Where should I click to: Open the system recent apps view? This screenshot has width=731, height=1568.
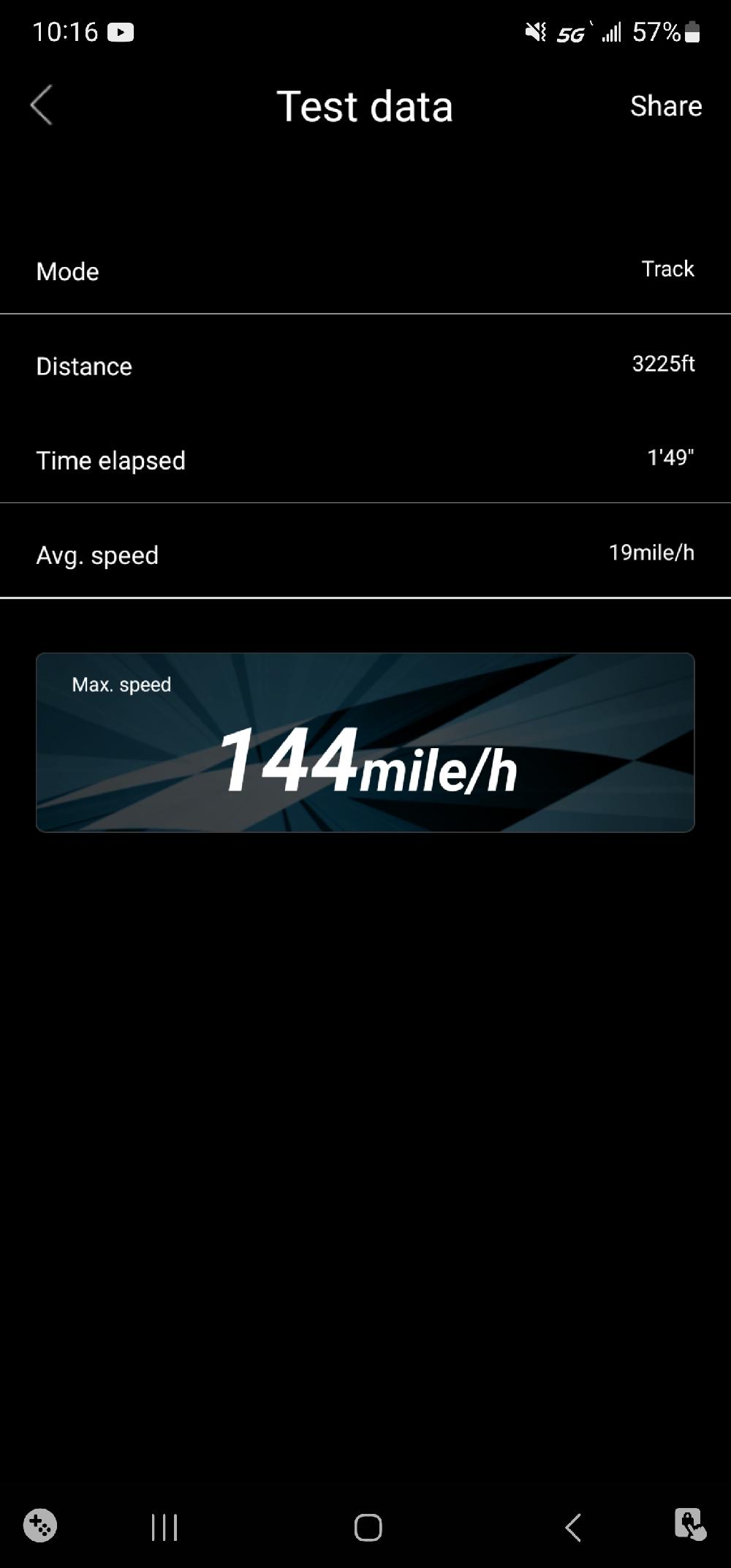click(164, 1527)
